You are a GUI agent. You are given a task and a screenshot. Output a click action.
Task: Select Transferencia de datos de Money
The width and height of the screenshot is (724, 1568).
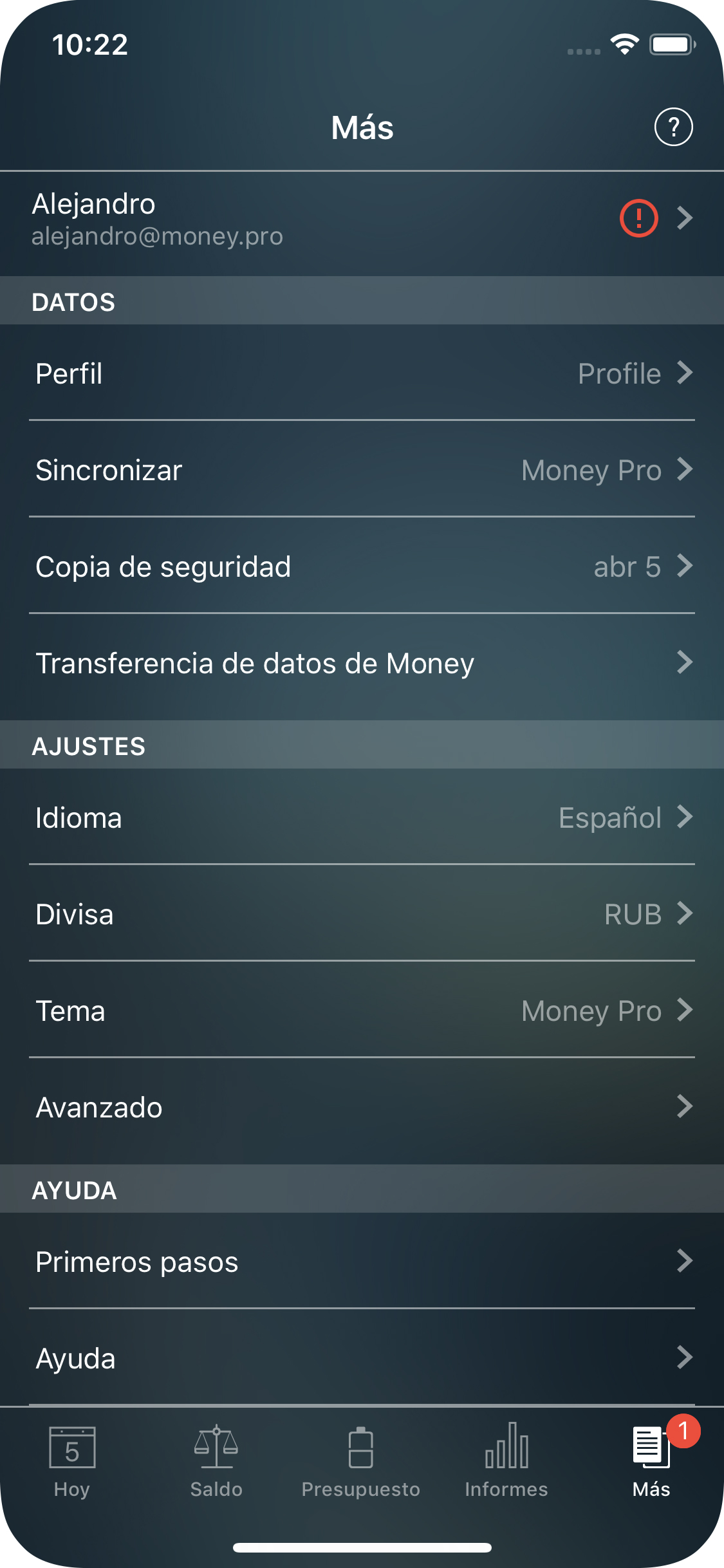pos(362,663)
